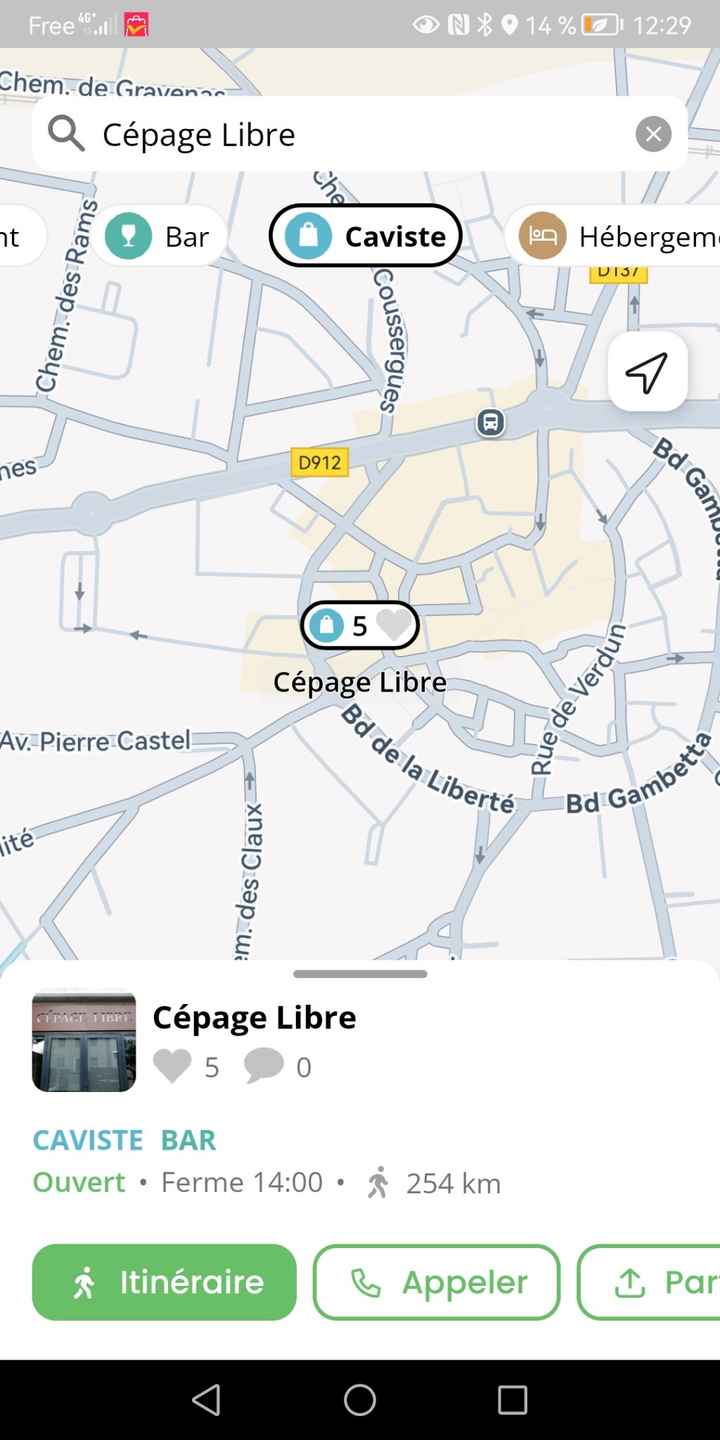Go back with the system back button
720x1440 pixels.
point(206,1400)
